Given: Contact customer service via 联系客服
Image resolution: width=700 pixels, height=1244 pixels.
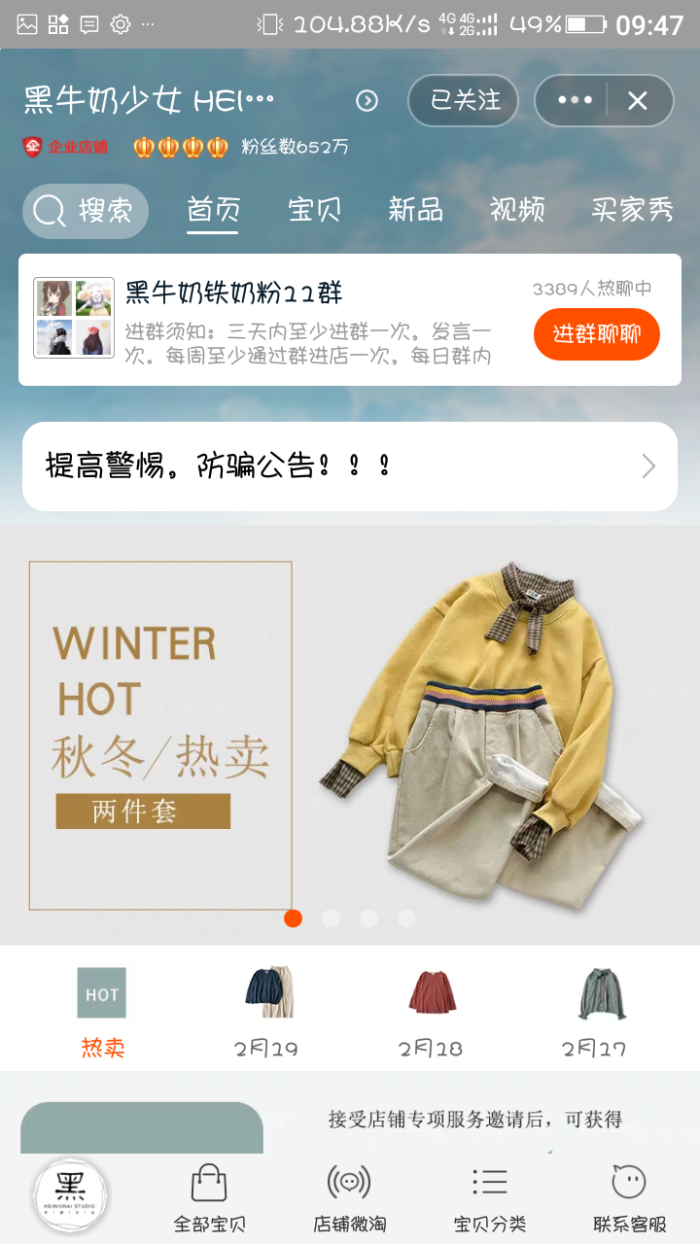Looking at the screenshot, I should click(629, 1199).
